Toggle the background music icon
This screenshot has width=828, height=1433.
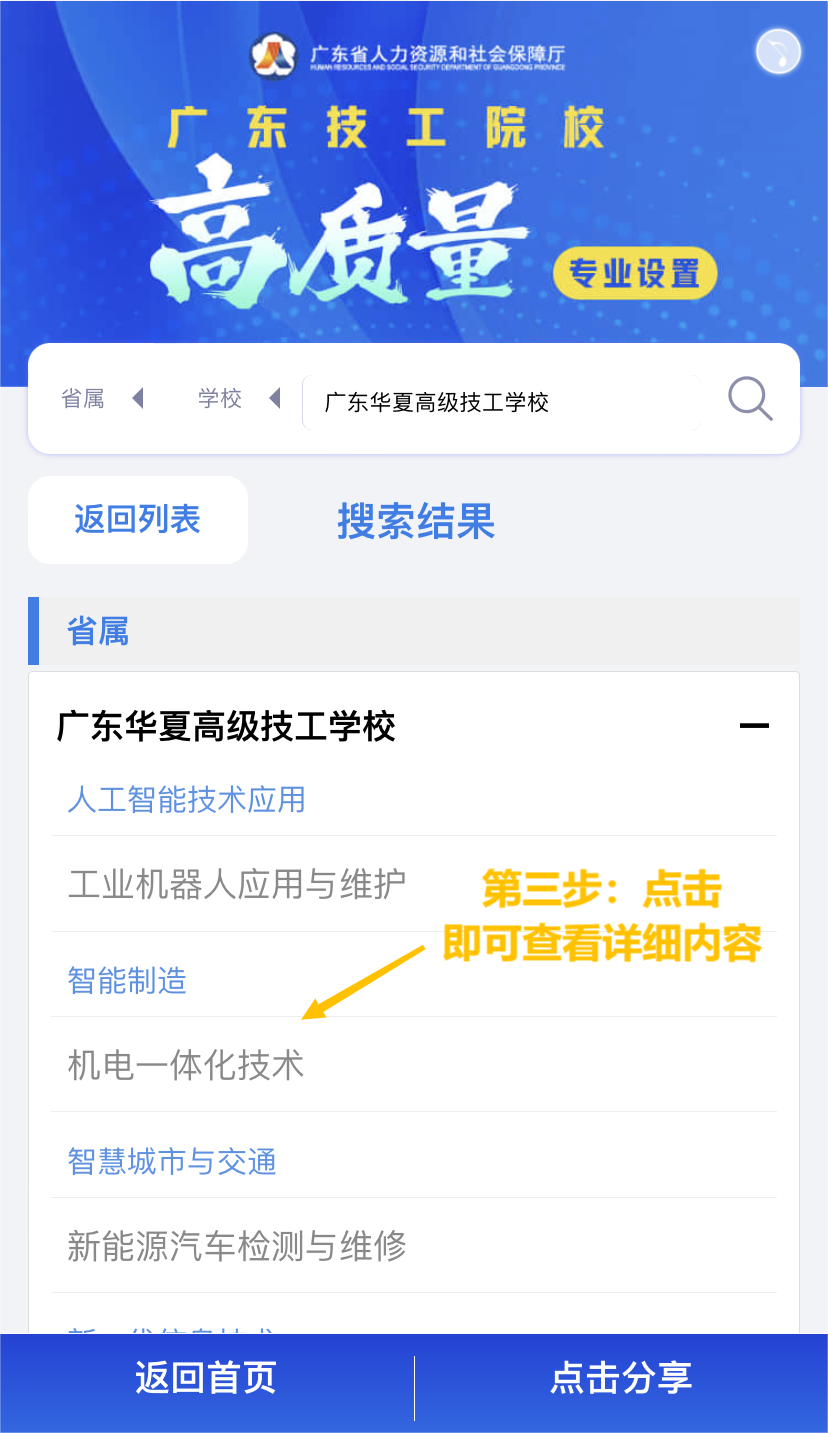pos(778,51)
